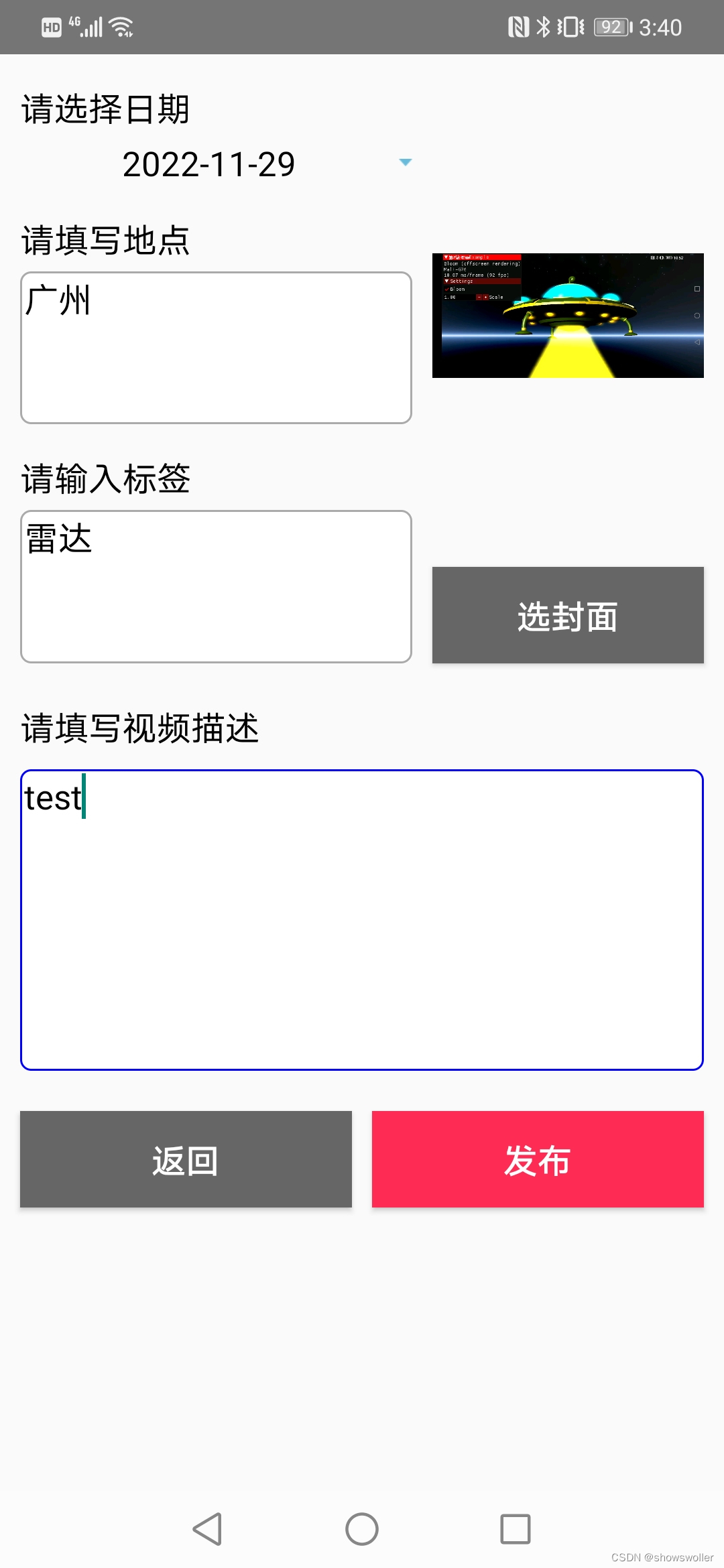Tap the system back navigation button
The image size is (724, 1568).
coord(207,1529)
